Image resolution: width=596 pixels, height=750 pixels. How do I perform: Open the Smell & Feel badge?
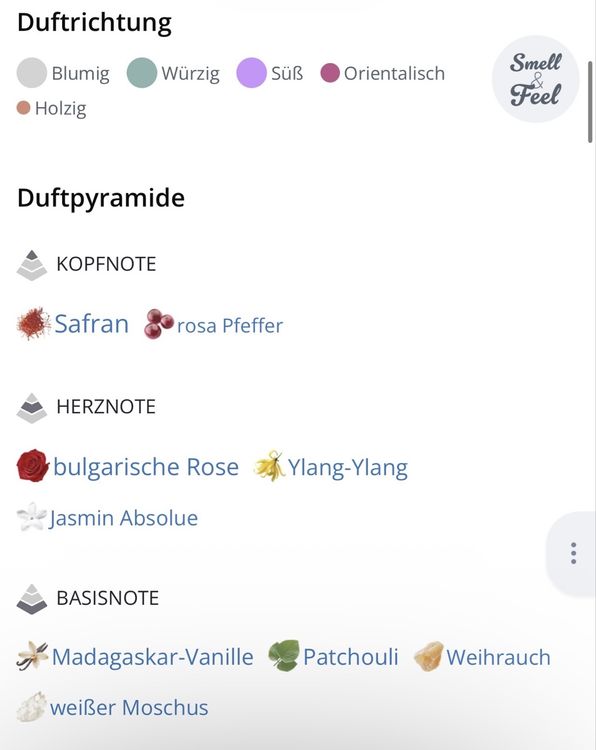tap(535, 79)
